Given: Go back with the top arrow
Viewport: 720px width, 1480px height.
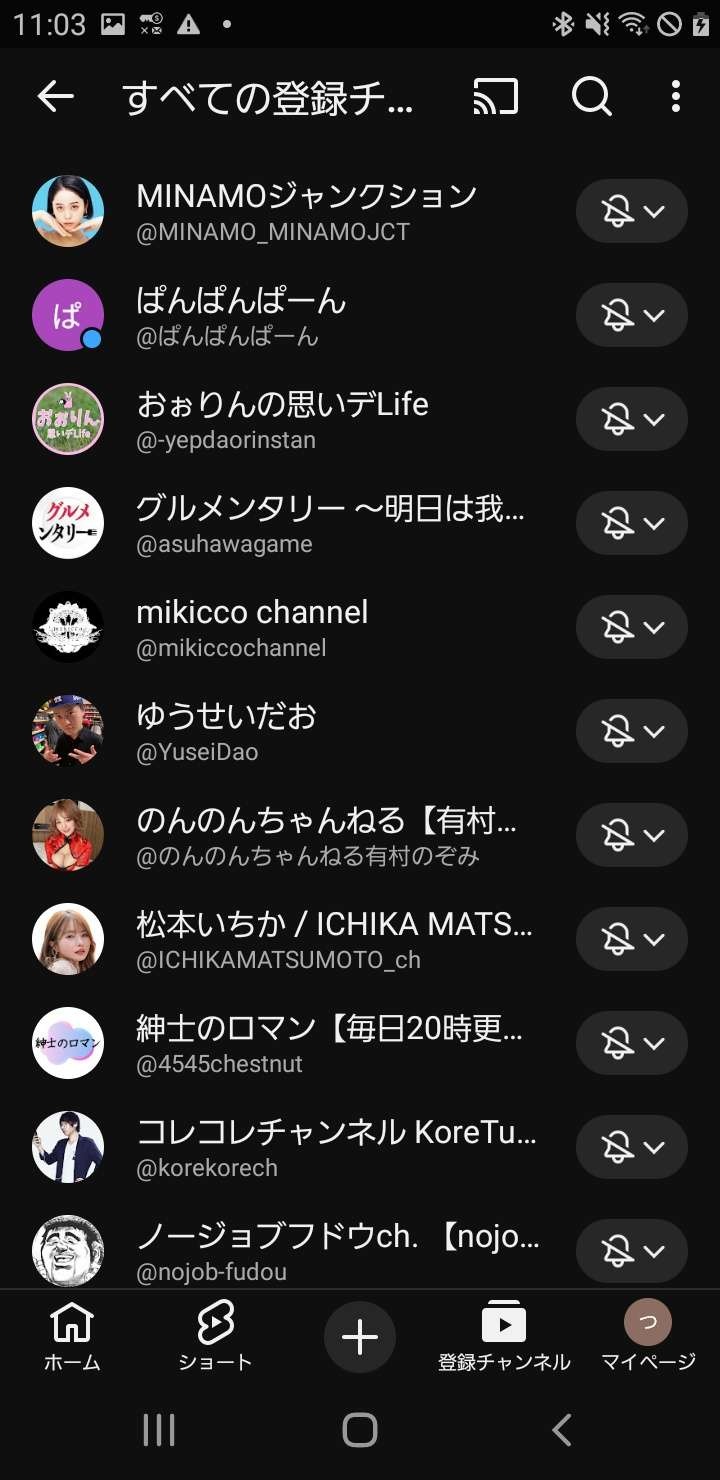Looking at the screenshot, I should click(x=56, y=97).
